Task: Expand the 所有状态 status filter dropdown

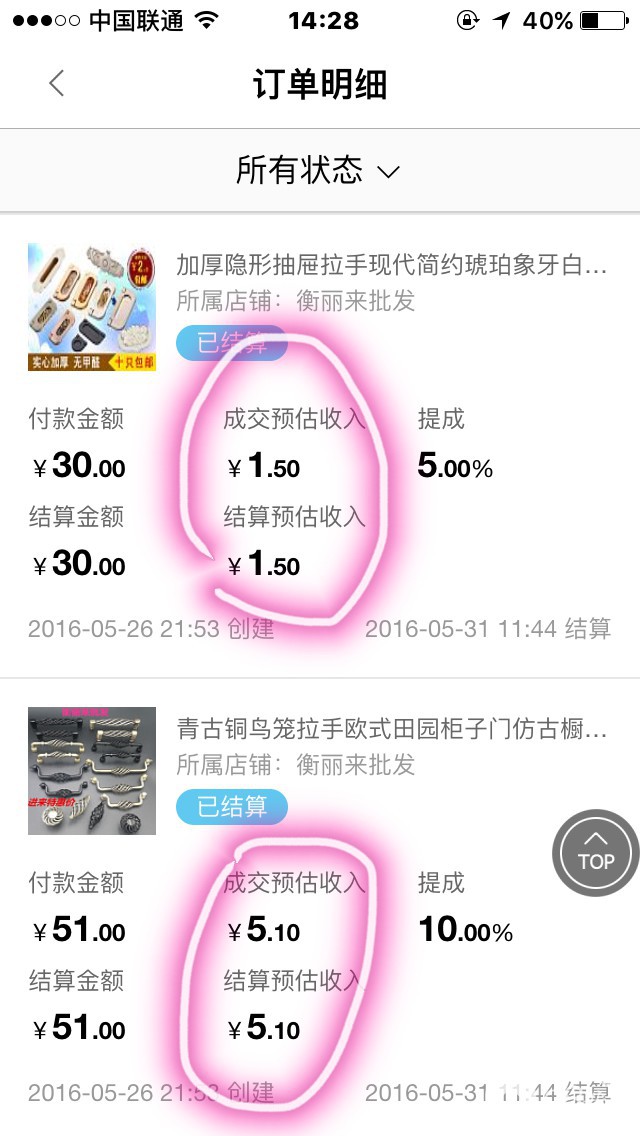Action: tap(318, 170)
